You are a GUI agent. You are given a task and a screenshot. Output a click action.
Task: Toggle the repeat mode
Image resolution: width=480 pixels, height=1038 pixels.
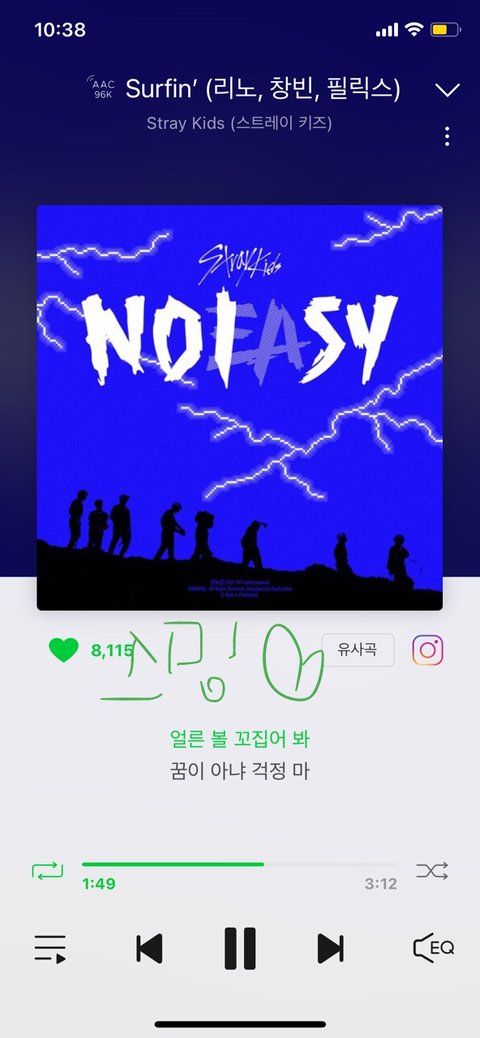pyautogui.click(x=48, y=871)
